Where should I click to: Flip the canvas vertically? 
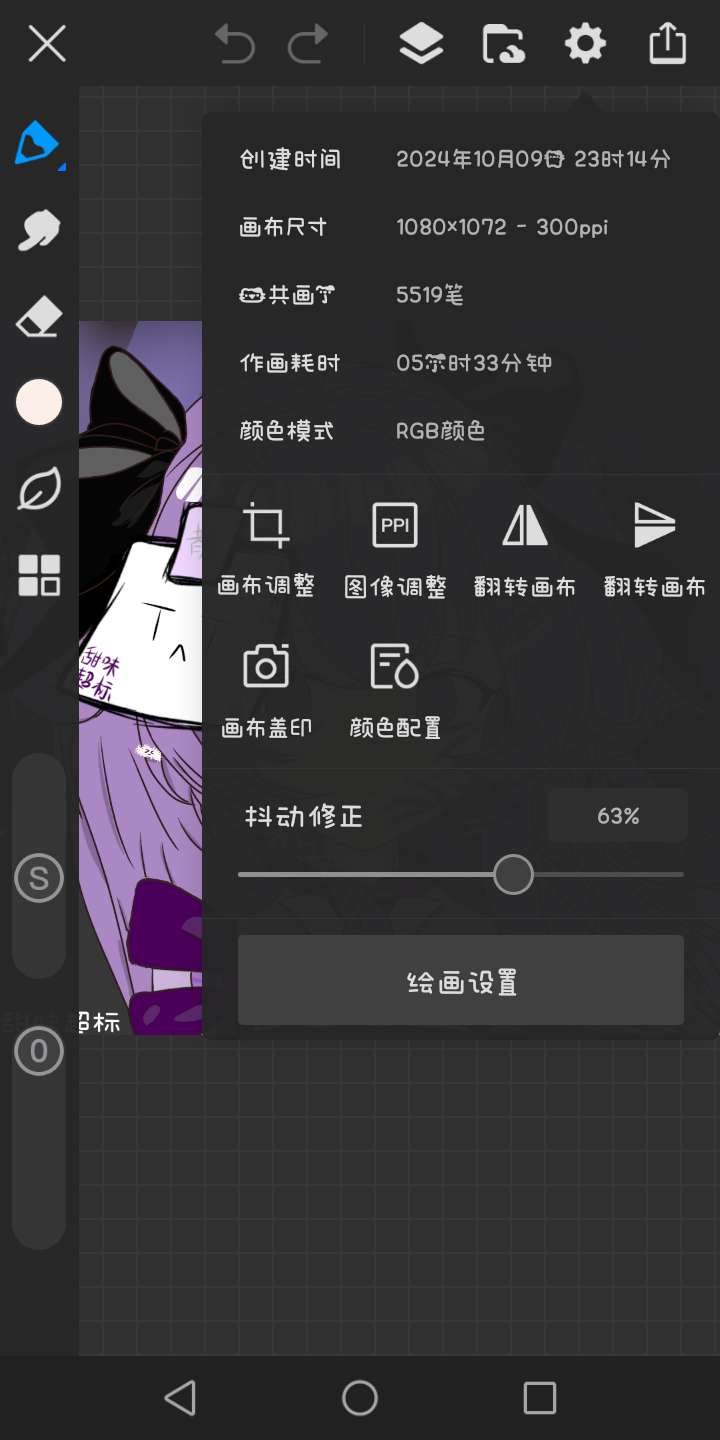655,548
